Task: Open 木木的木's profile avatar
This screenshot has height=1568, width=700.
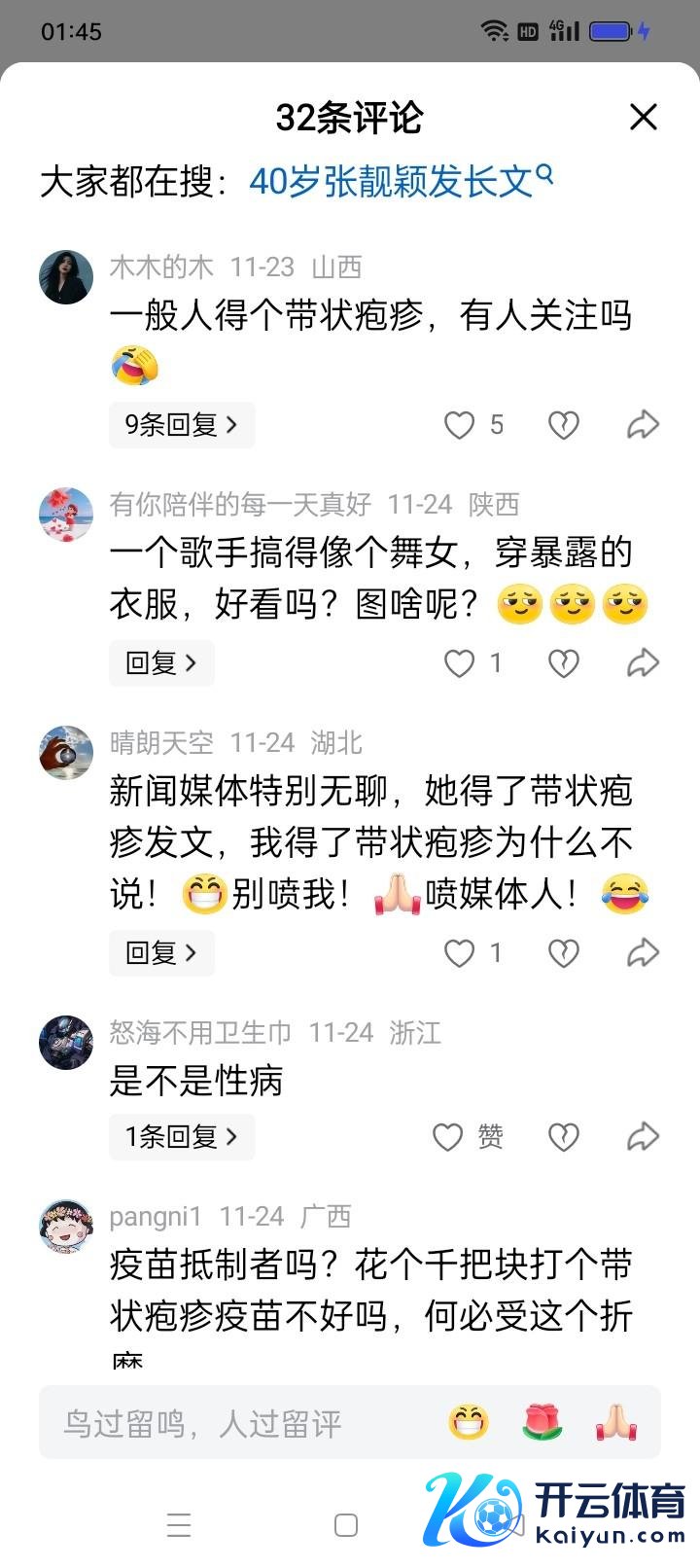Action: [66, 275]
